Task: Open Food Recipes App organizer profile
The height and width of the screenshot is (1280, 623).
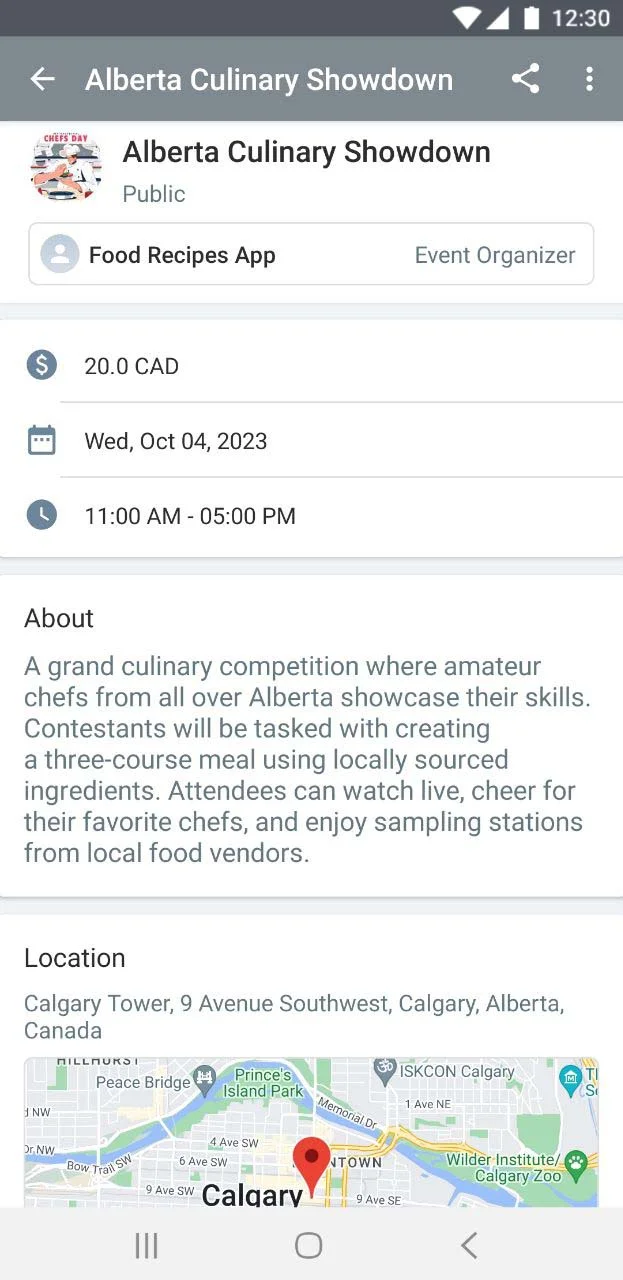Action: (x=311, y=254)
